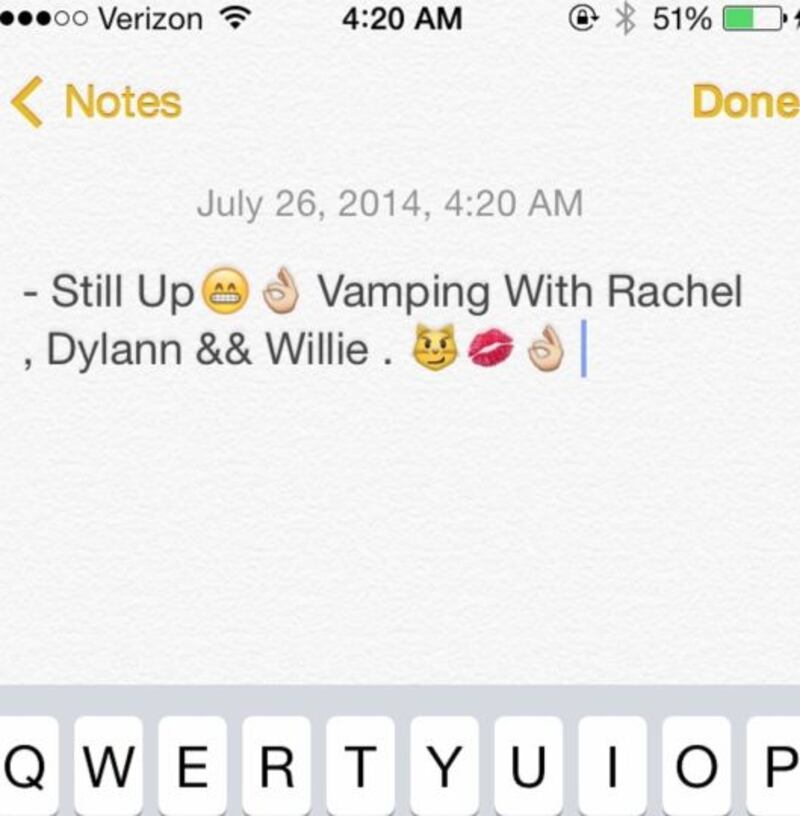The width and height of the screenshot is (800, 816).
Task: Place cursor in the note text area
Action: [400, 500]
